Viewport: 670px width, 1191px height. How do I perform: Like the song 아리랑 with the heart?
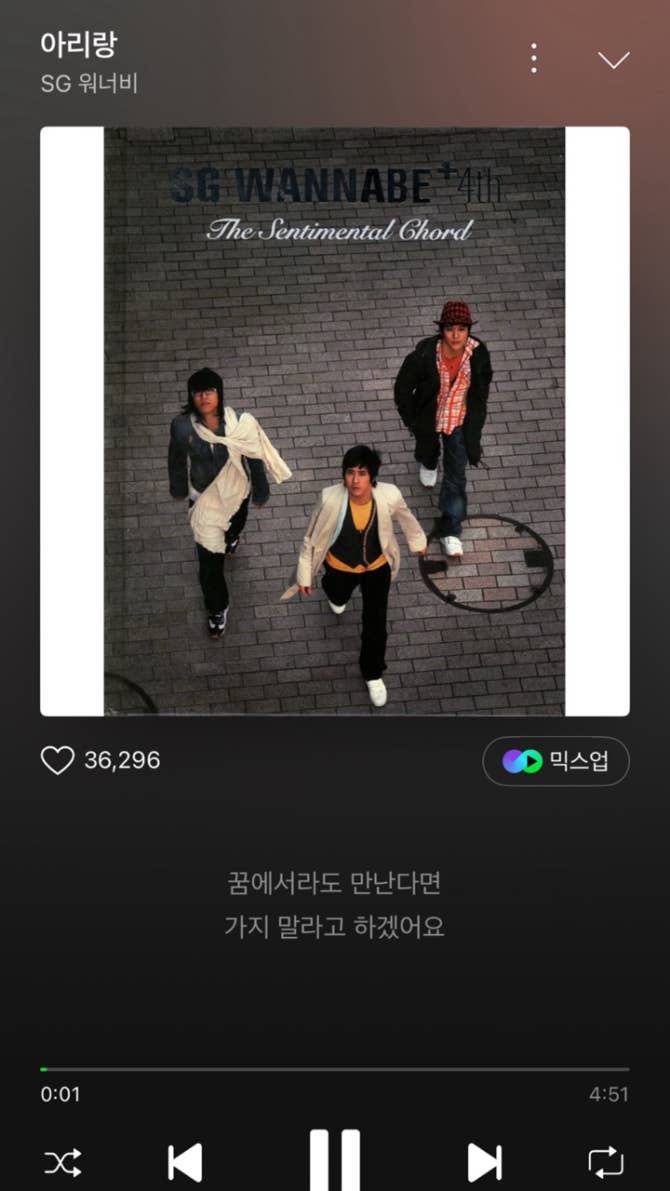pos(58,760)
